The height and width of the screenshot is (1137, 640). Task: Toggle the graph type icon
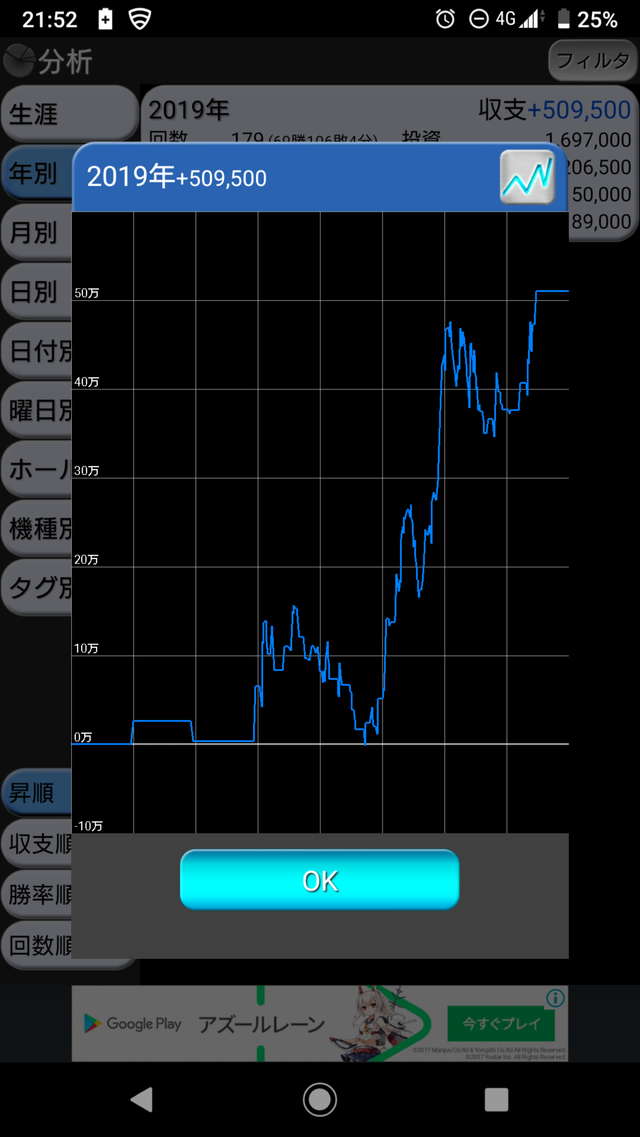528,176
